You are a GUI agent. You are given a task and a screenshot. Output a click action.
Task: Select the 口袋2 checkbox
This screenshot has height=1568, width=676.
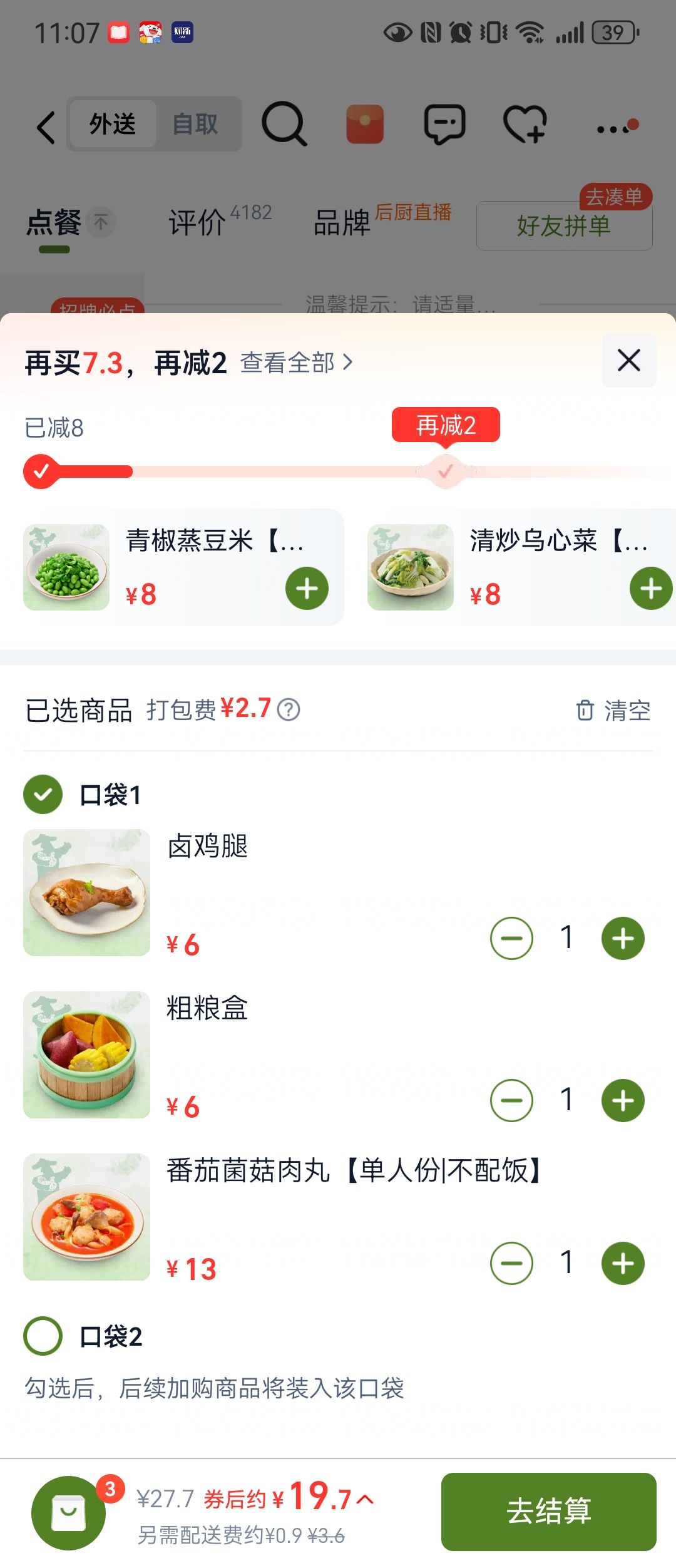43,1336
